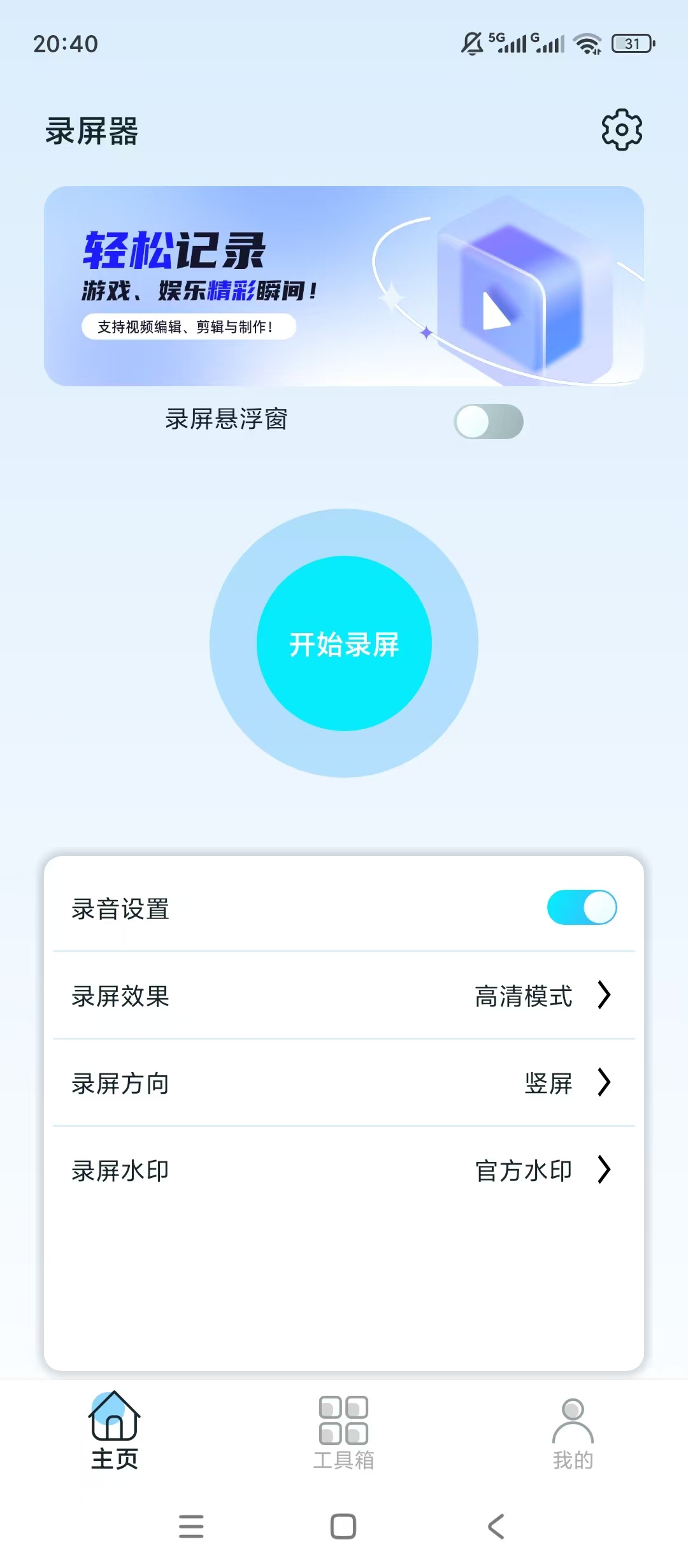Enable the 录屏悬浮窗 floating window switch
The height and width of the screenshot is (1568, 688).
489,421
